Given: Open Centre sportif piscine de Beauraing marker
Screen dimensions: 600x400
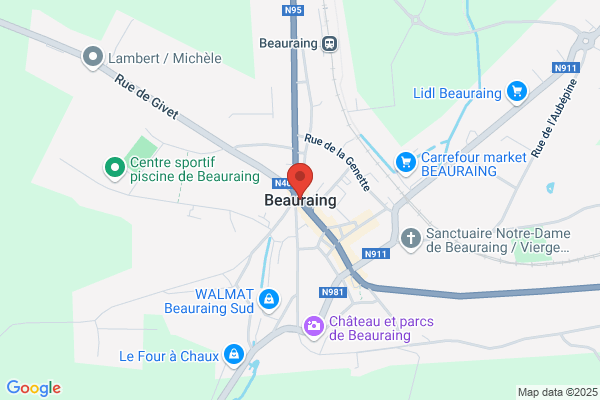Looking at the screenshot, I should point(115,168).
